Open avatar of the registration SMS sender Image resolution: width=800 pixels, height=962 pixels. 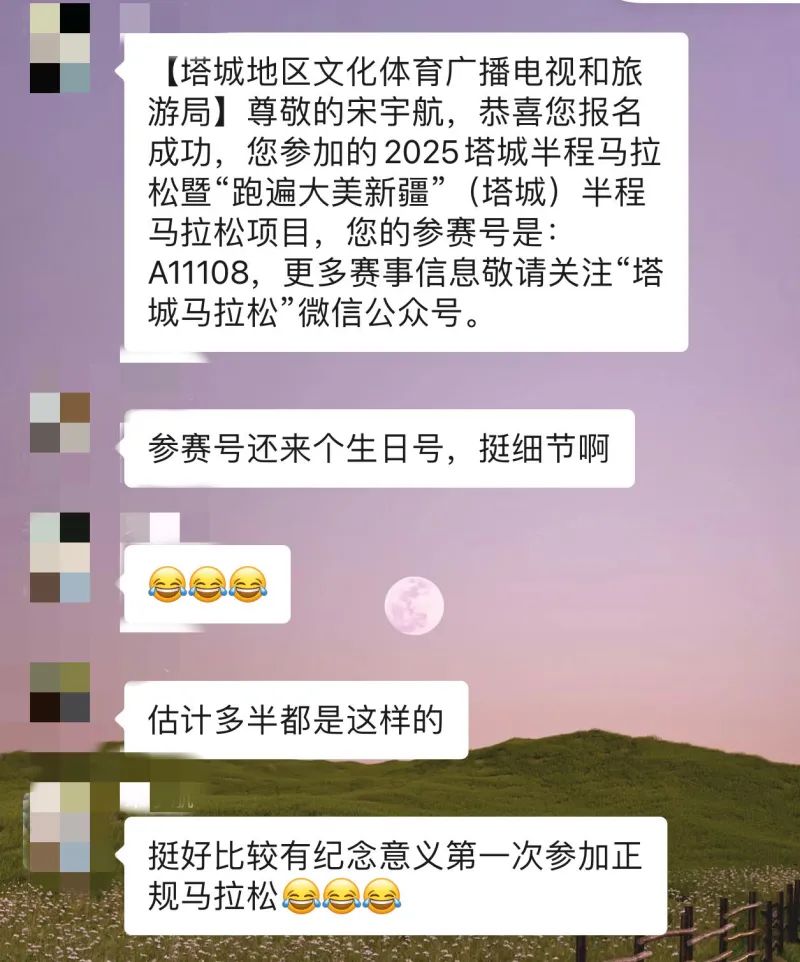59,48
